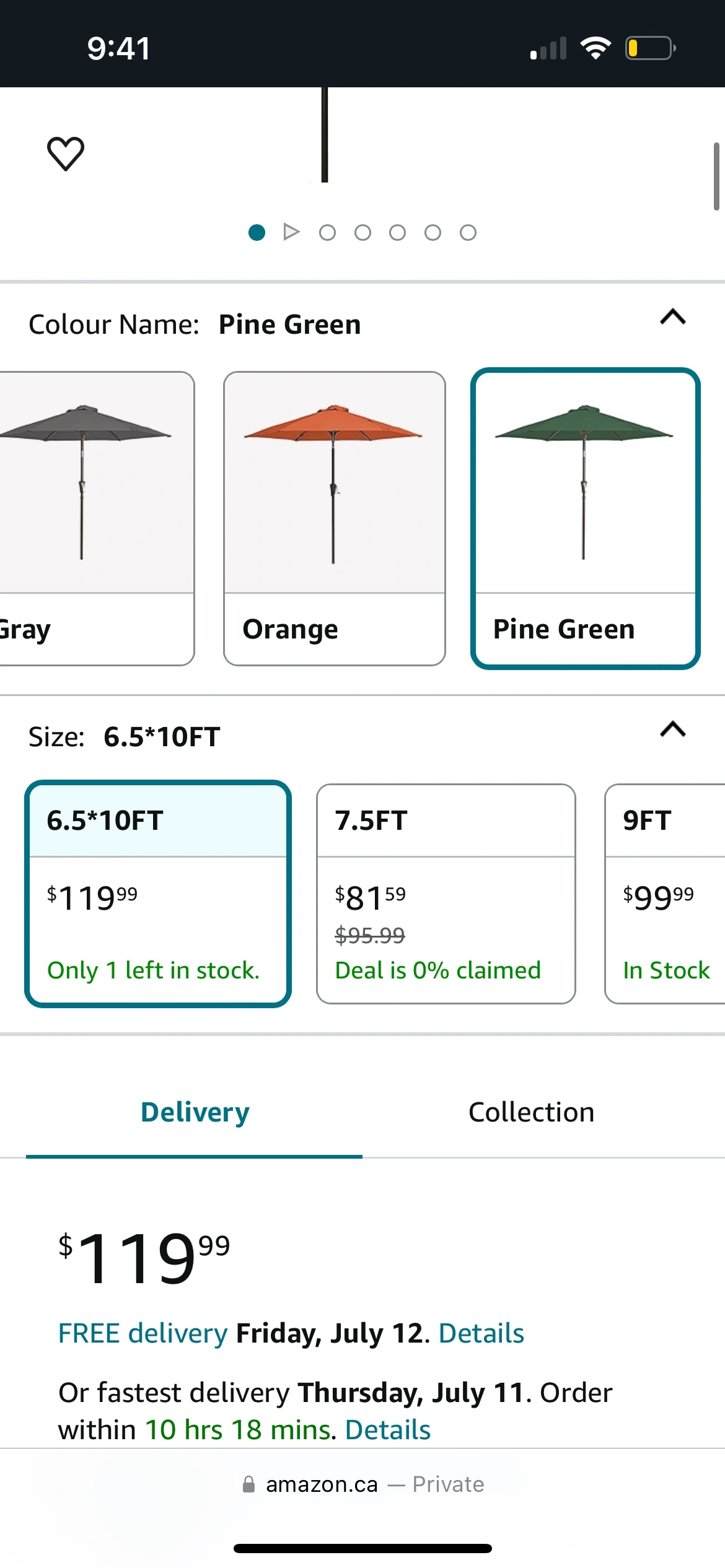
Task: Choose the Orange umbrella colour
Action: pos(334,518)
